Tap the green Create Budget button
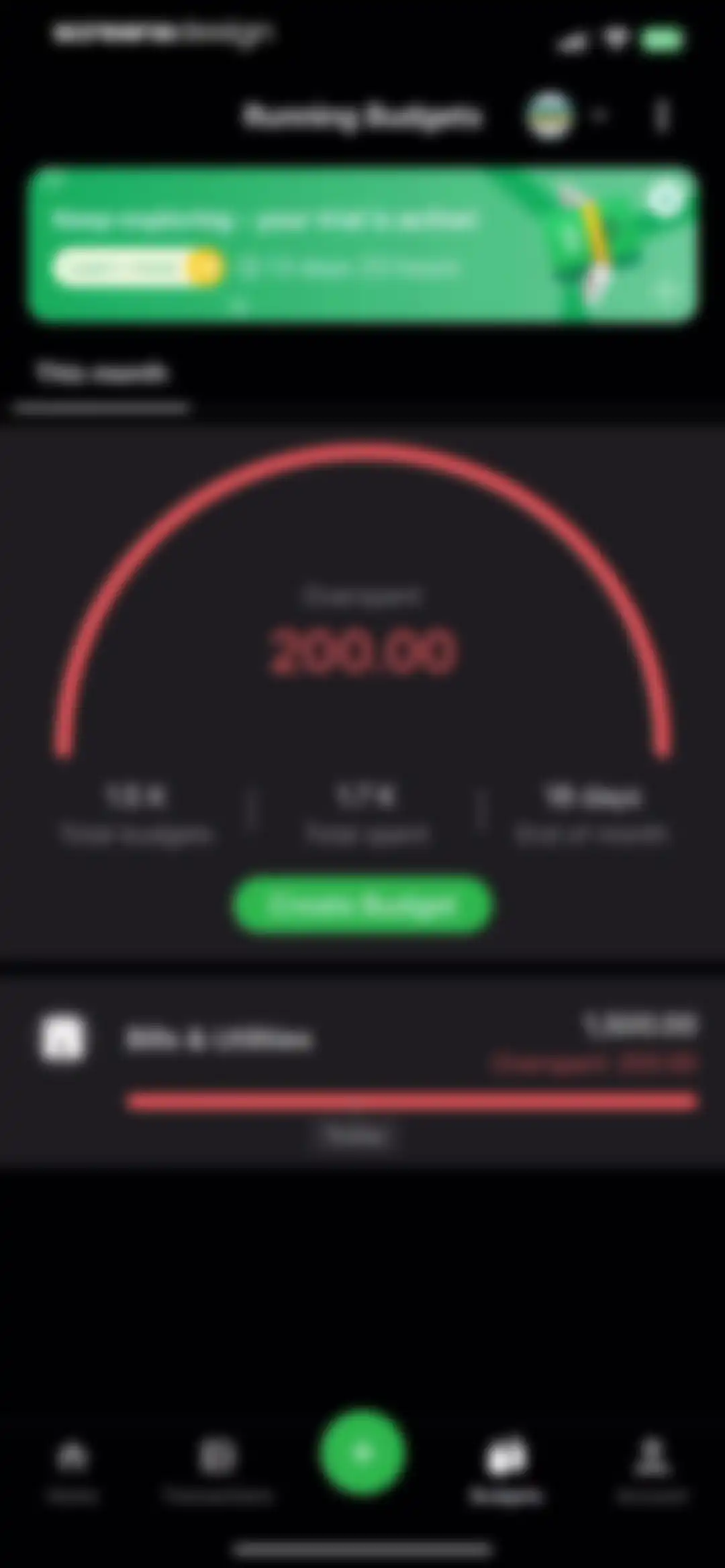 pos(362,905)
